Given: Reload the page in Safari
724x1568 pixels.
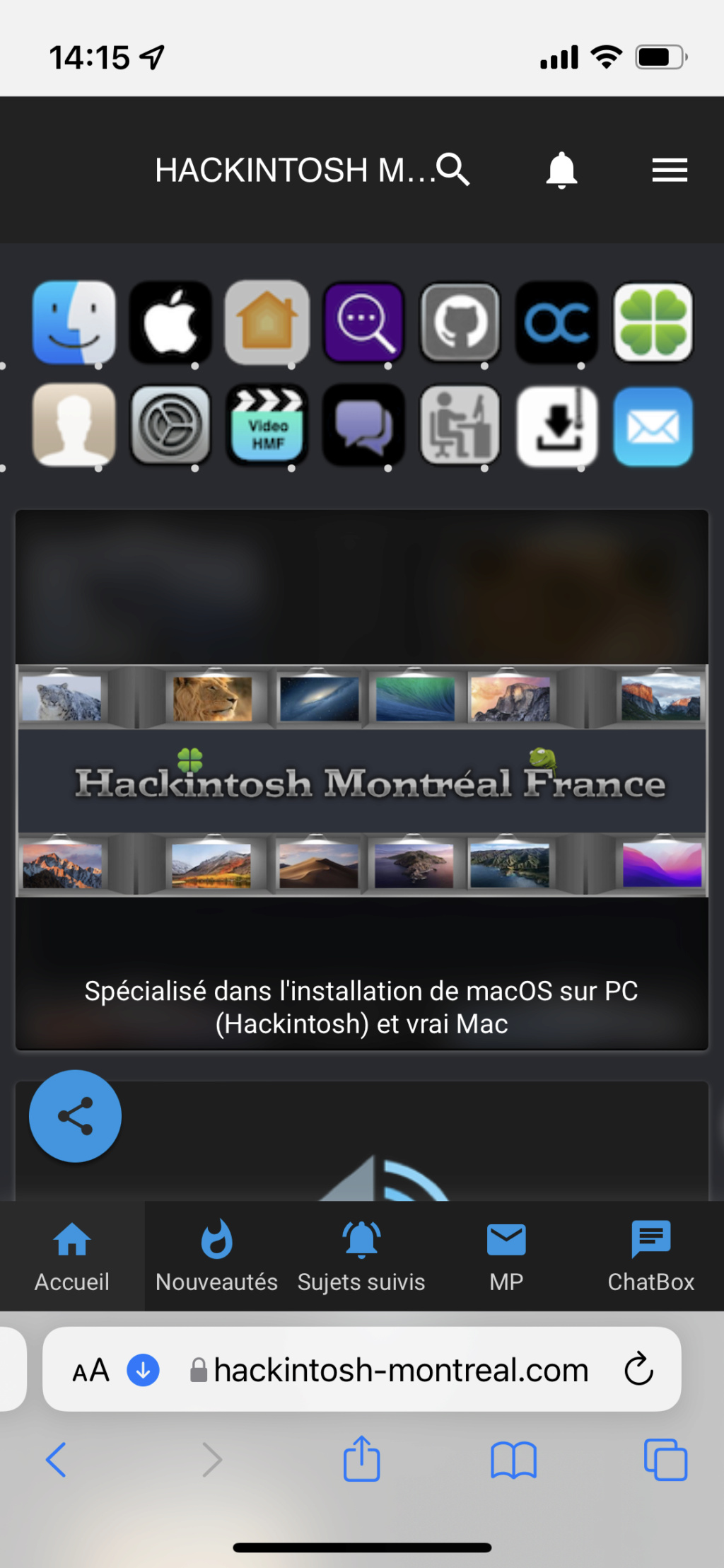Looking at the screenshot, I should point(638,1369).
